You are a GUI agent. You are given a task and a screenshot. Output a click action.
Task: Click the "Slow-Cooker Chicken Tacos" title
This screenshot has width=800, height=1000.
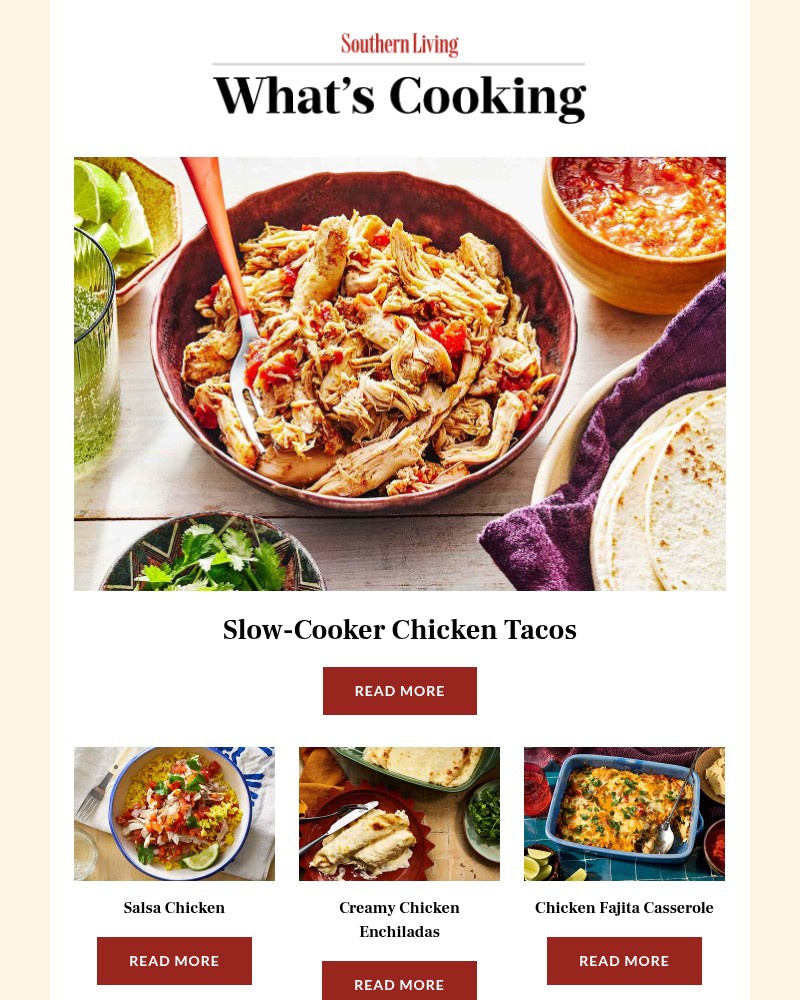pos(400,630)
